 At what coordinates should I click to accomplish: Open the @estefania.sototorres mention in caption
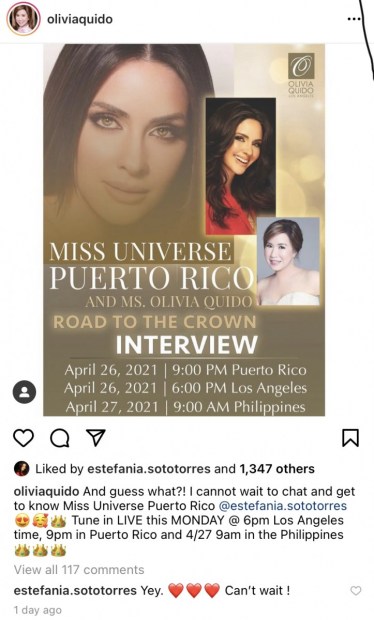click(x=283, y=506)
